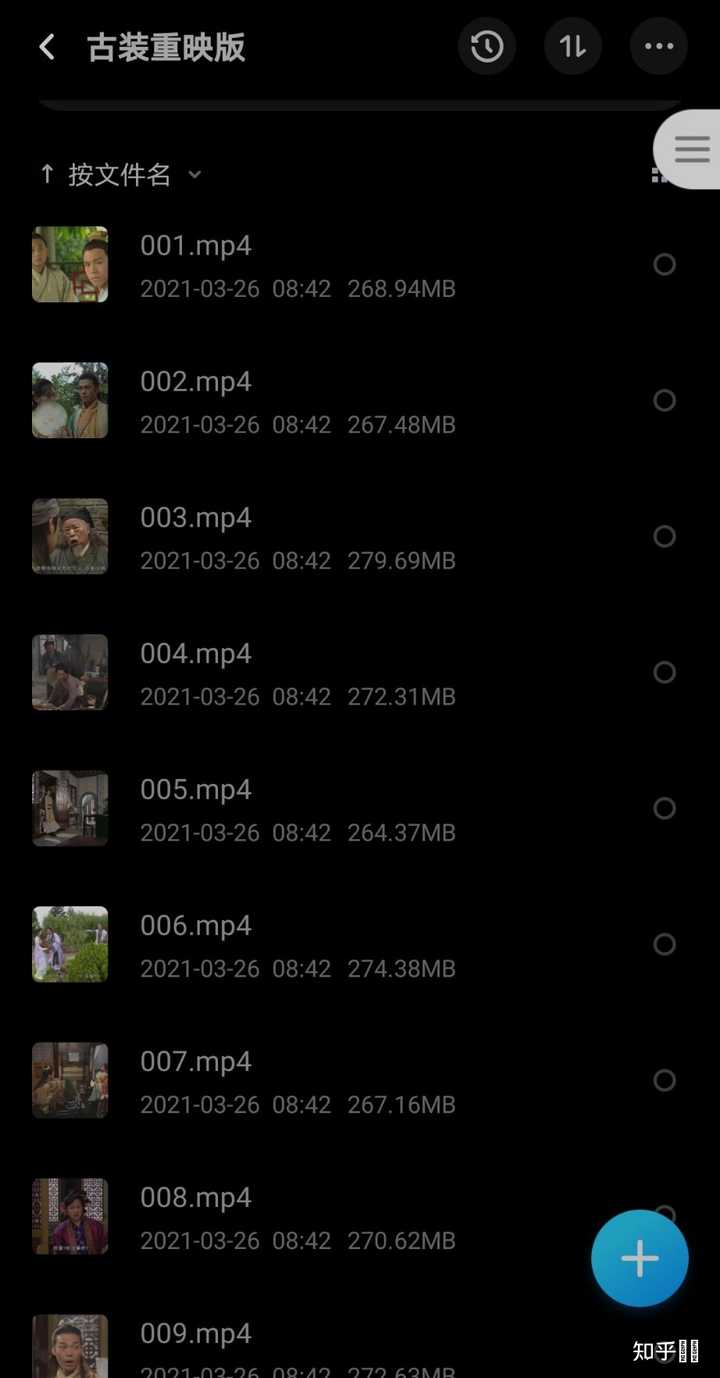Image resolution: width=720 pixels, height=1378 pixels.
Task: Open the floating side menu handle
Action: [690, 150]
